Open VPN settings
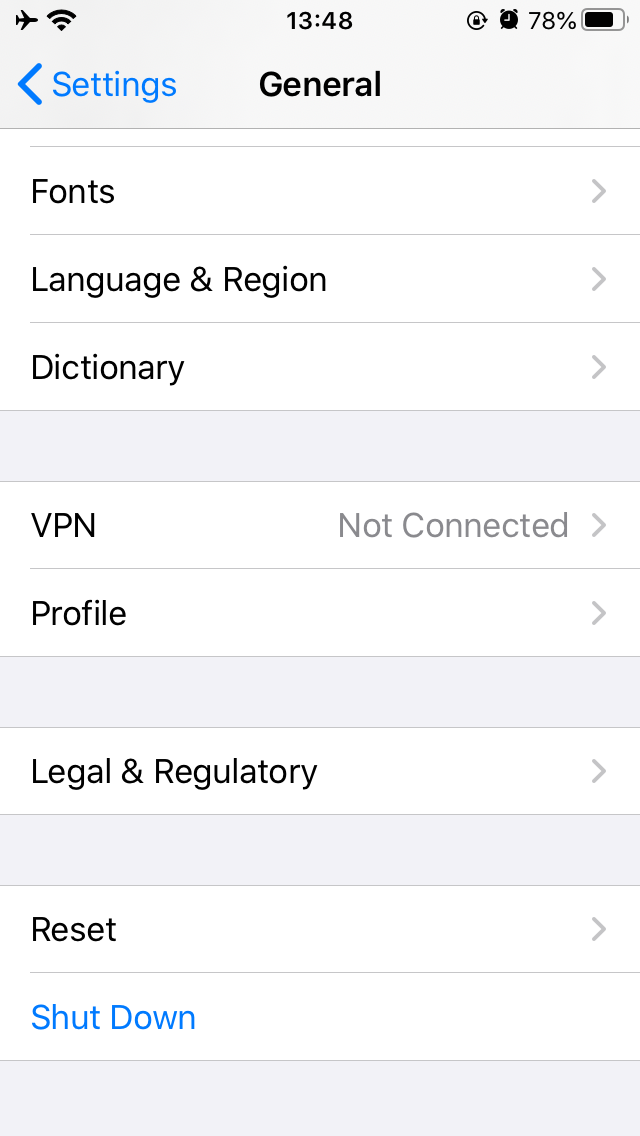This screenshot has height=1136, width=640. tap(320, 525)
